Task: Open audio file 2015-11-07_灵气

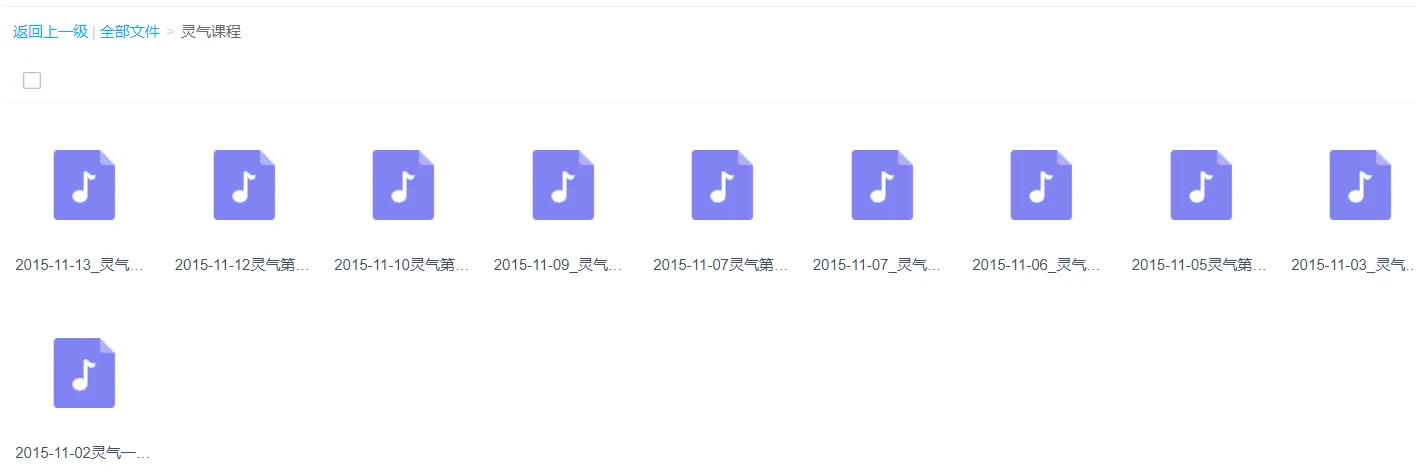Action: pyautogui.click(x=882, y=185)
